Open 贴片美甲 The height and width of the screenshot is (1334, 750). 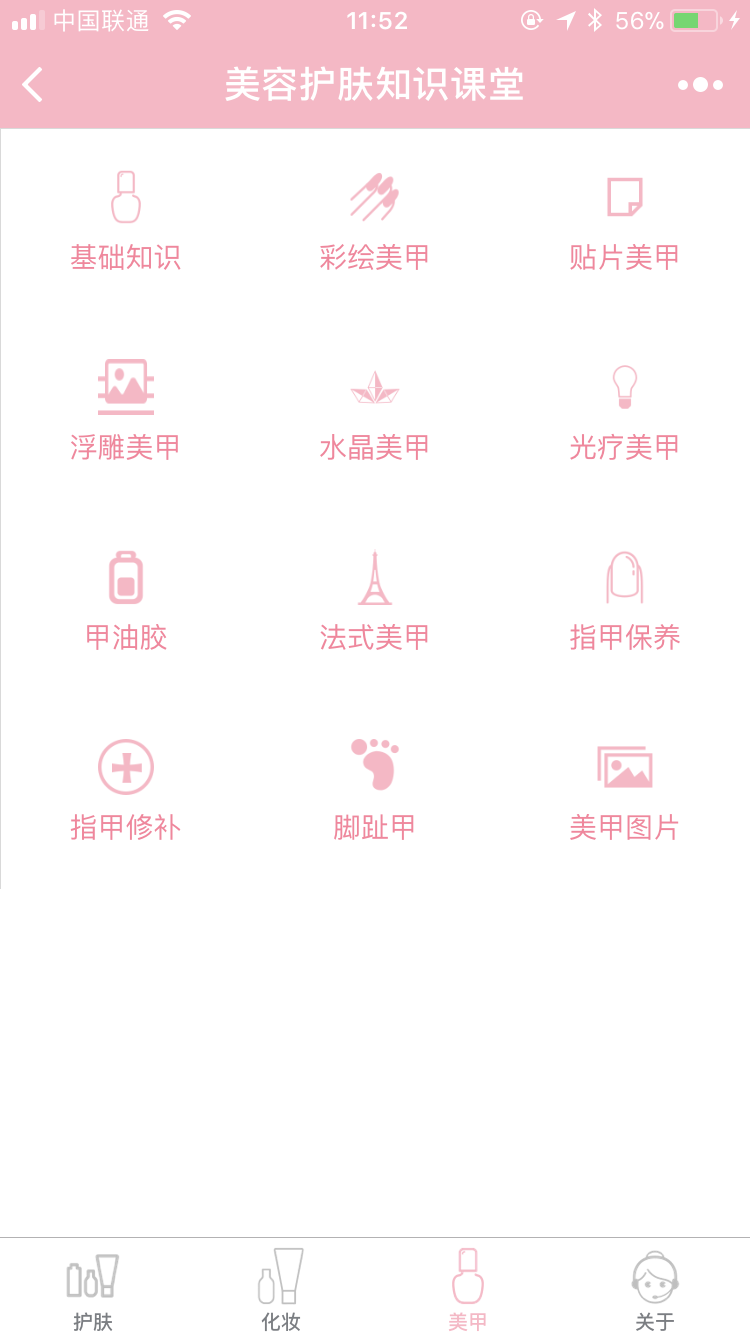(x=625, y=221)
